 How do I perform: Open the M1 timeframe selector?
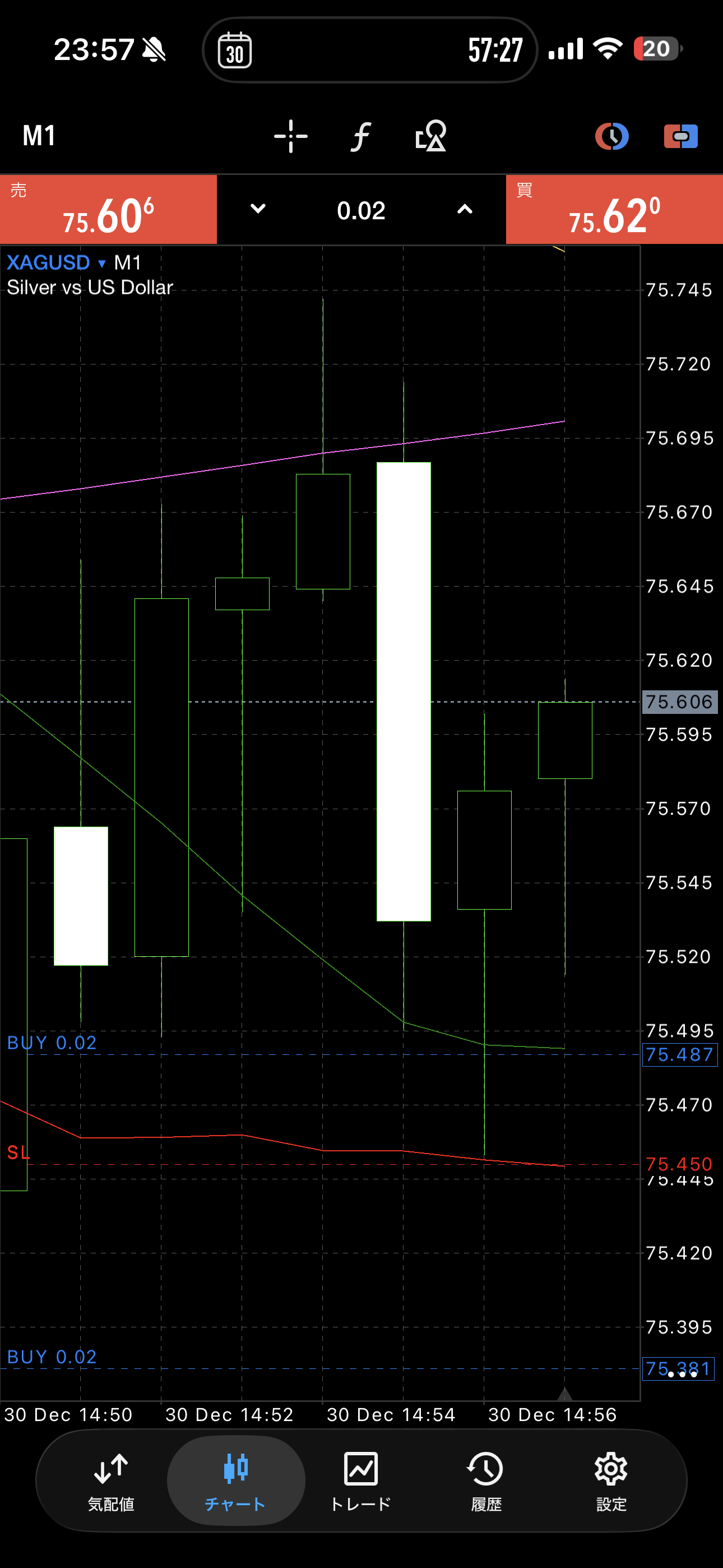tap(40, 136)
